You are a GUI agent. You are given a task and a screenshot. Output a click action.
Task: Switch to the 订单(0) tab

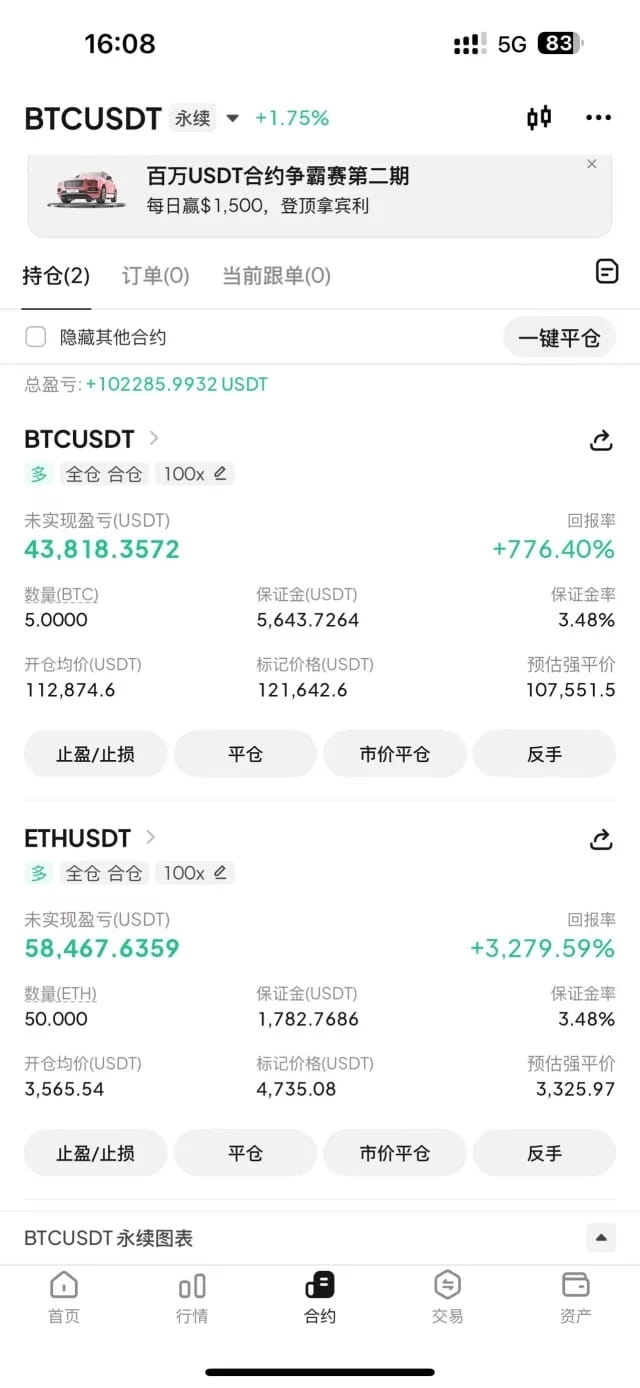[155, 275]
